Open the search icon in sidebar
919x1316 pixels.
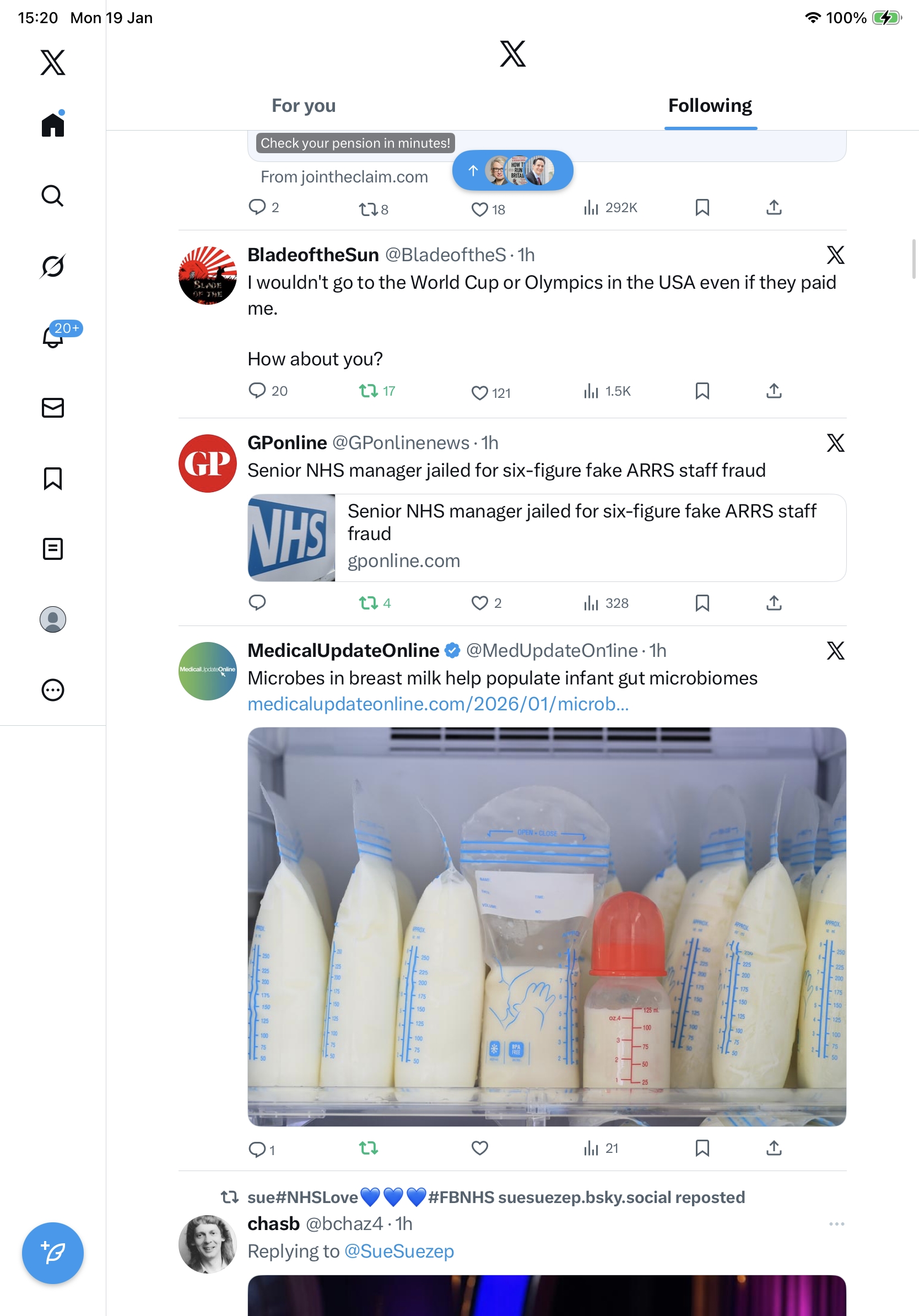click(x=53, y=196)
